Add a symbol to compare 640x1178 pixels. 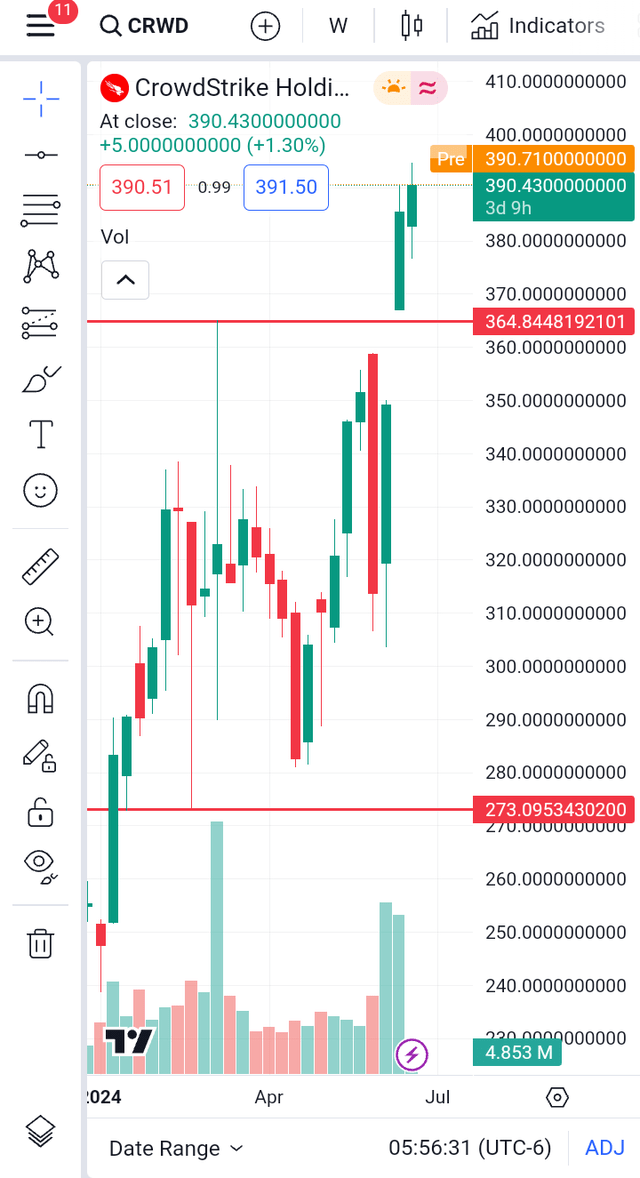point(265,26)
